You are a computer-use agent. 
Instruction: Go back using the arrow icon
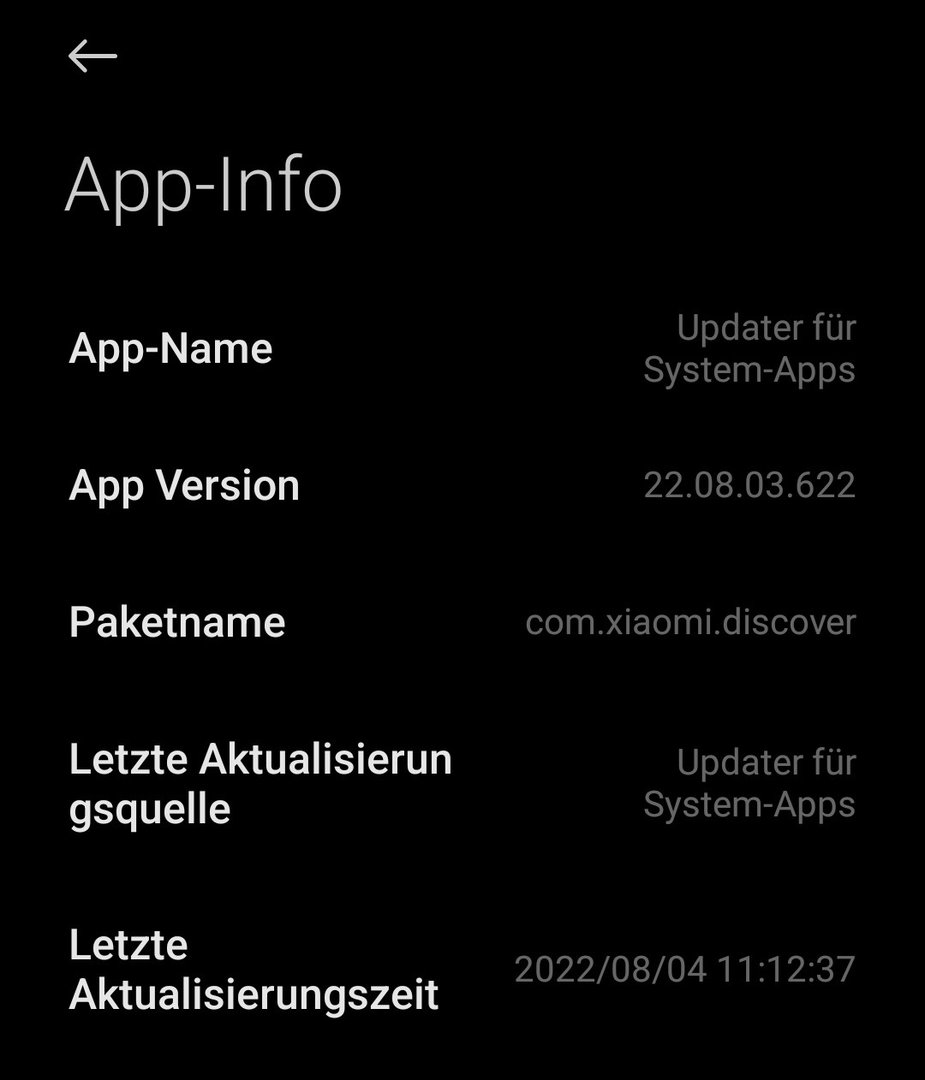pyautogui.click(x=93, y=57)
